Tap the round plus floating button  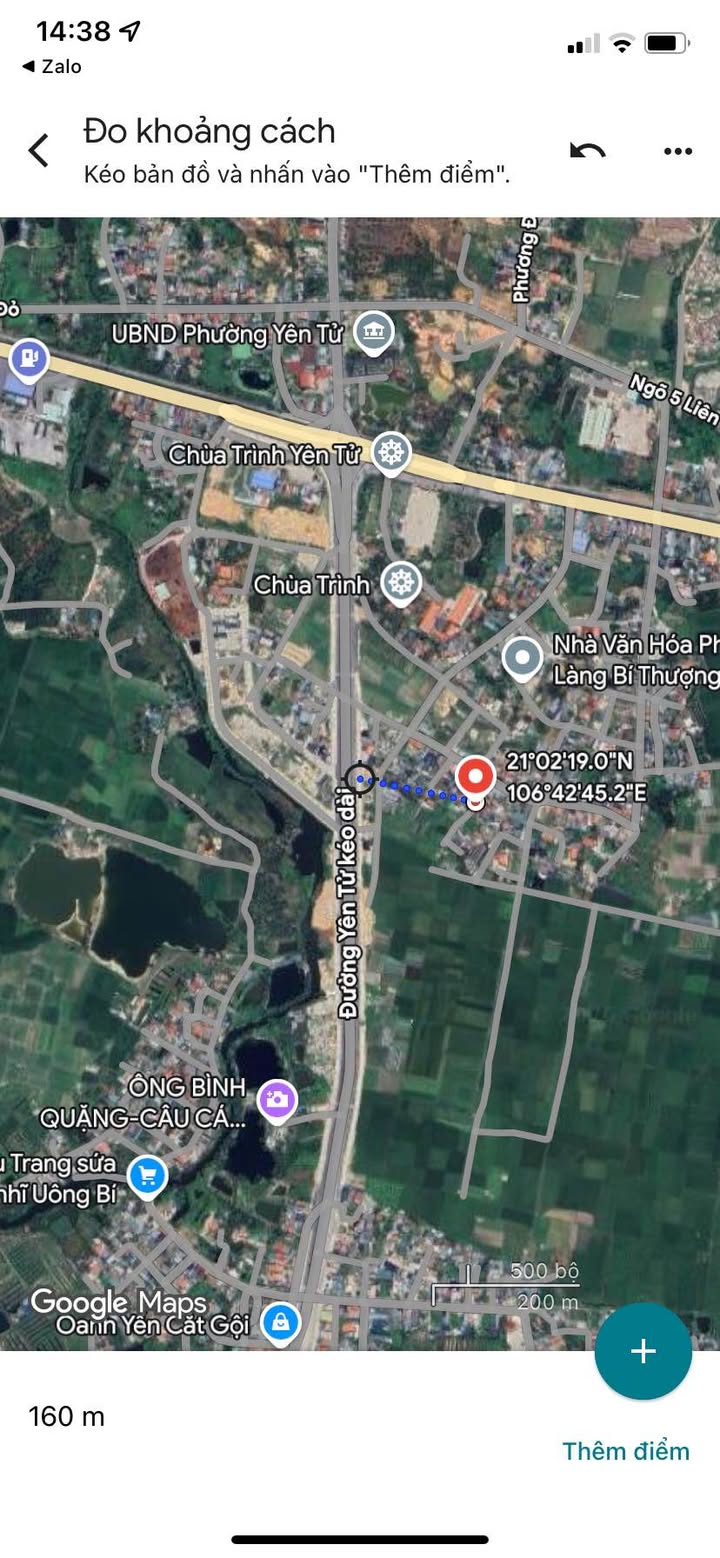click(x=642, y=1351)
